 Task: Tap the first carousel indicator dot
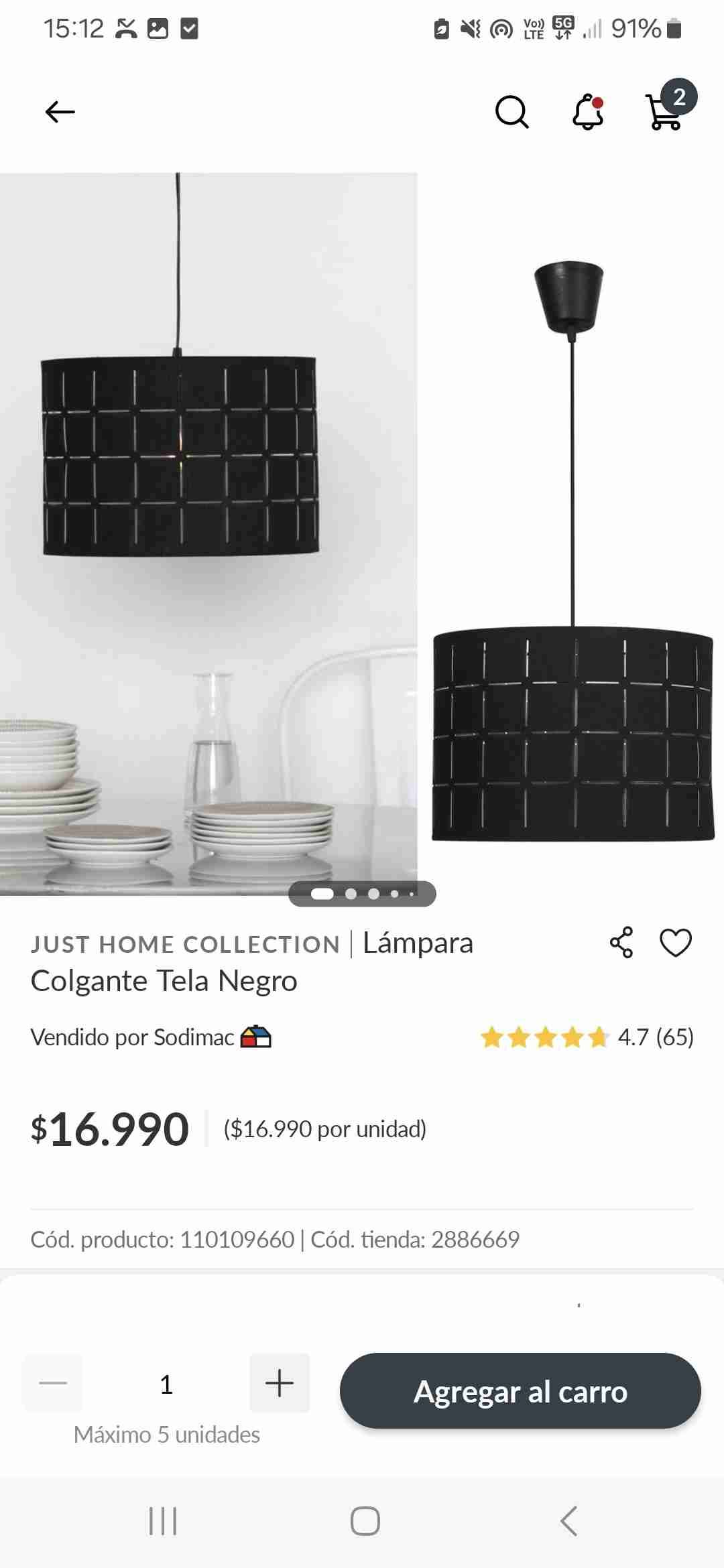(x=322, y=893)
